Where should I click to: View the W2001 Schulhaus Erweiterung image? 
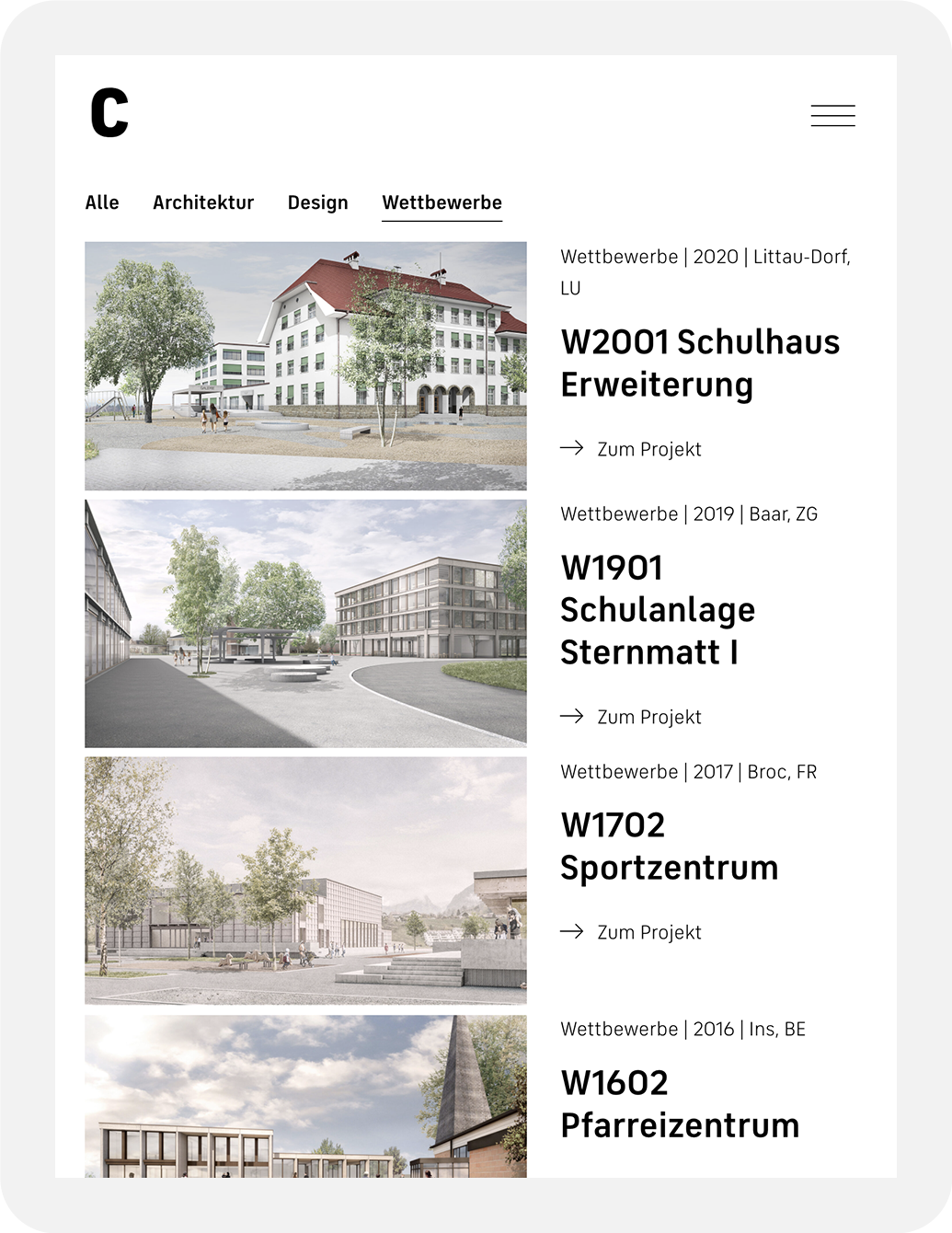click(305, 366)
